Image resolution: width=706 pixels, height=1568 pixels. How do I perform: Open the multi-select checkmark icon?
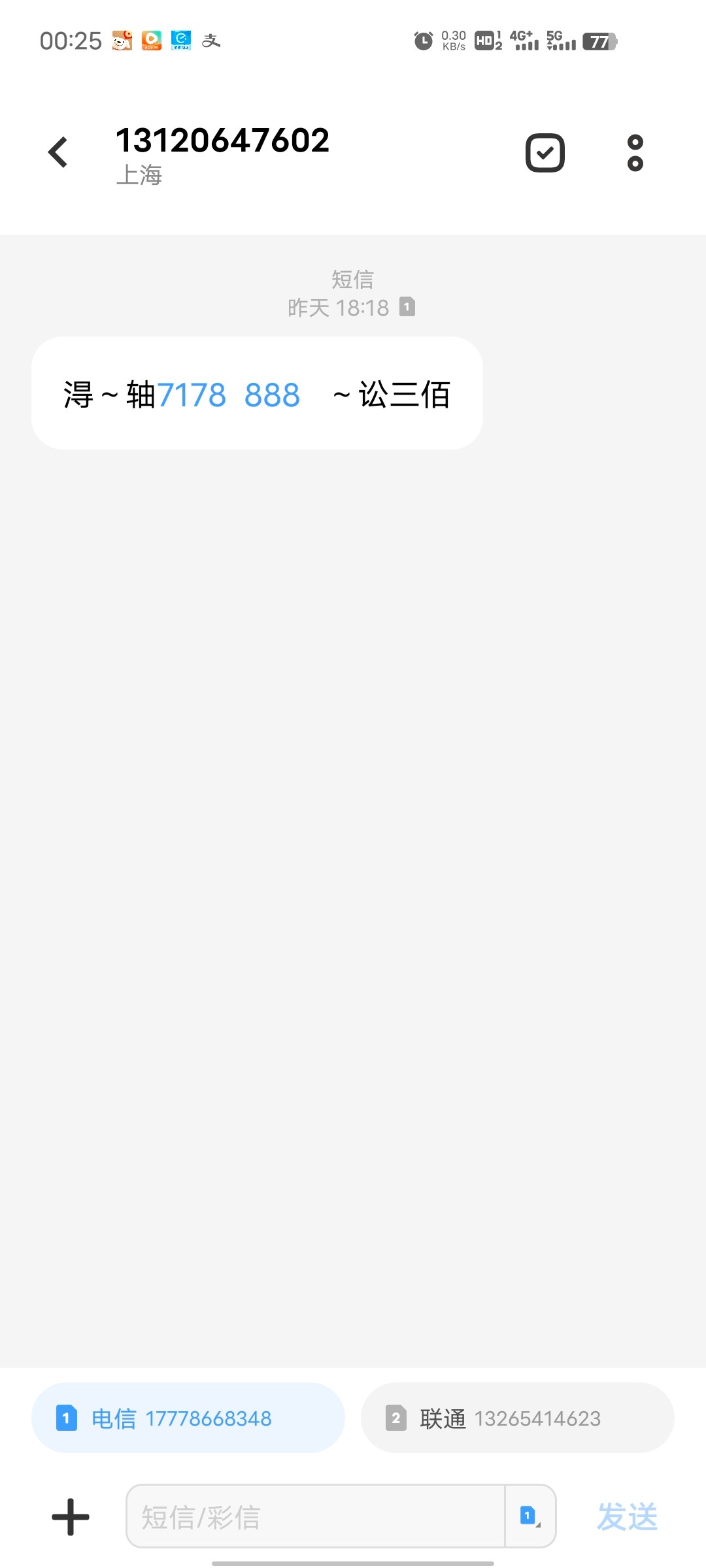545,153
